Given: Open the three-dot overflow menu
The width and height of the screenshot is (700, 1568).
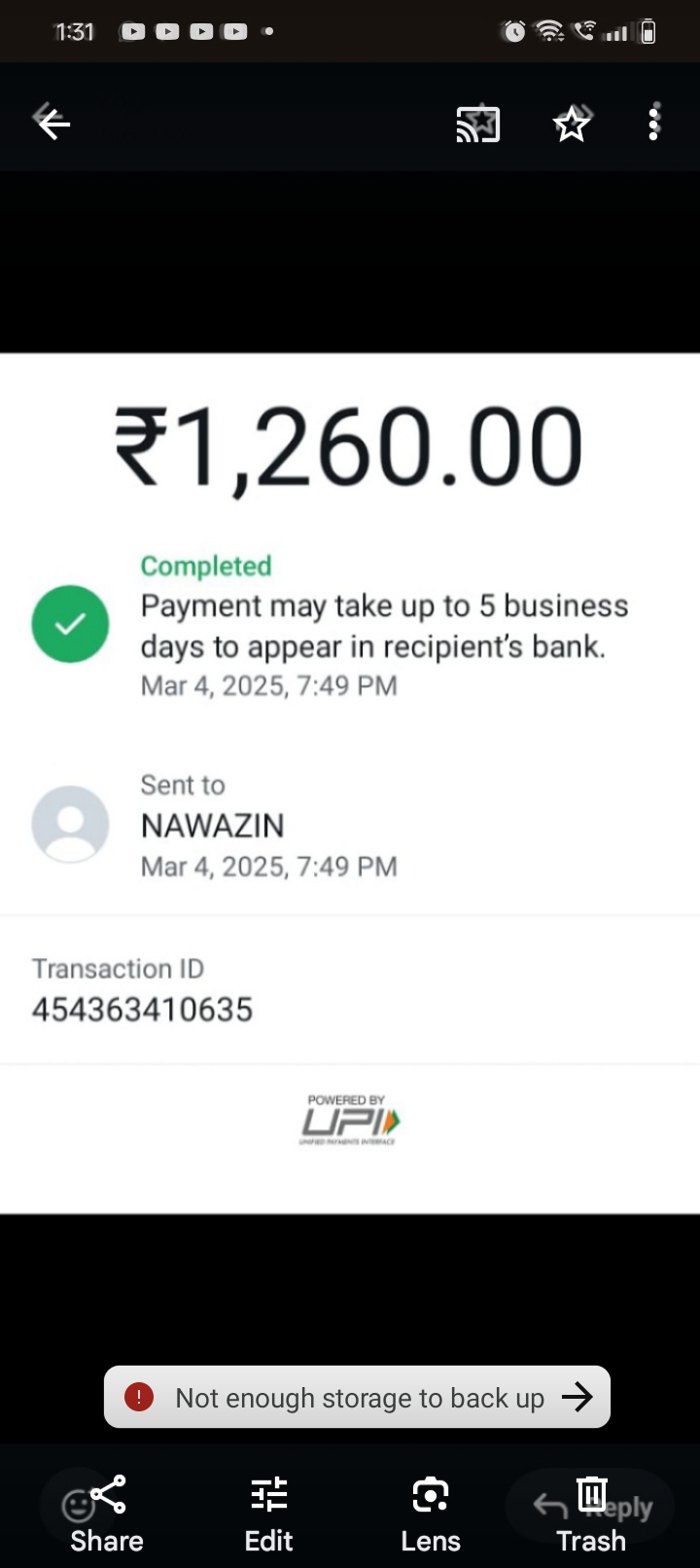Looking at the screenshot, I should (x=654, y=123).
